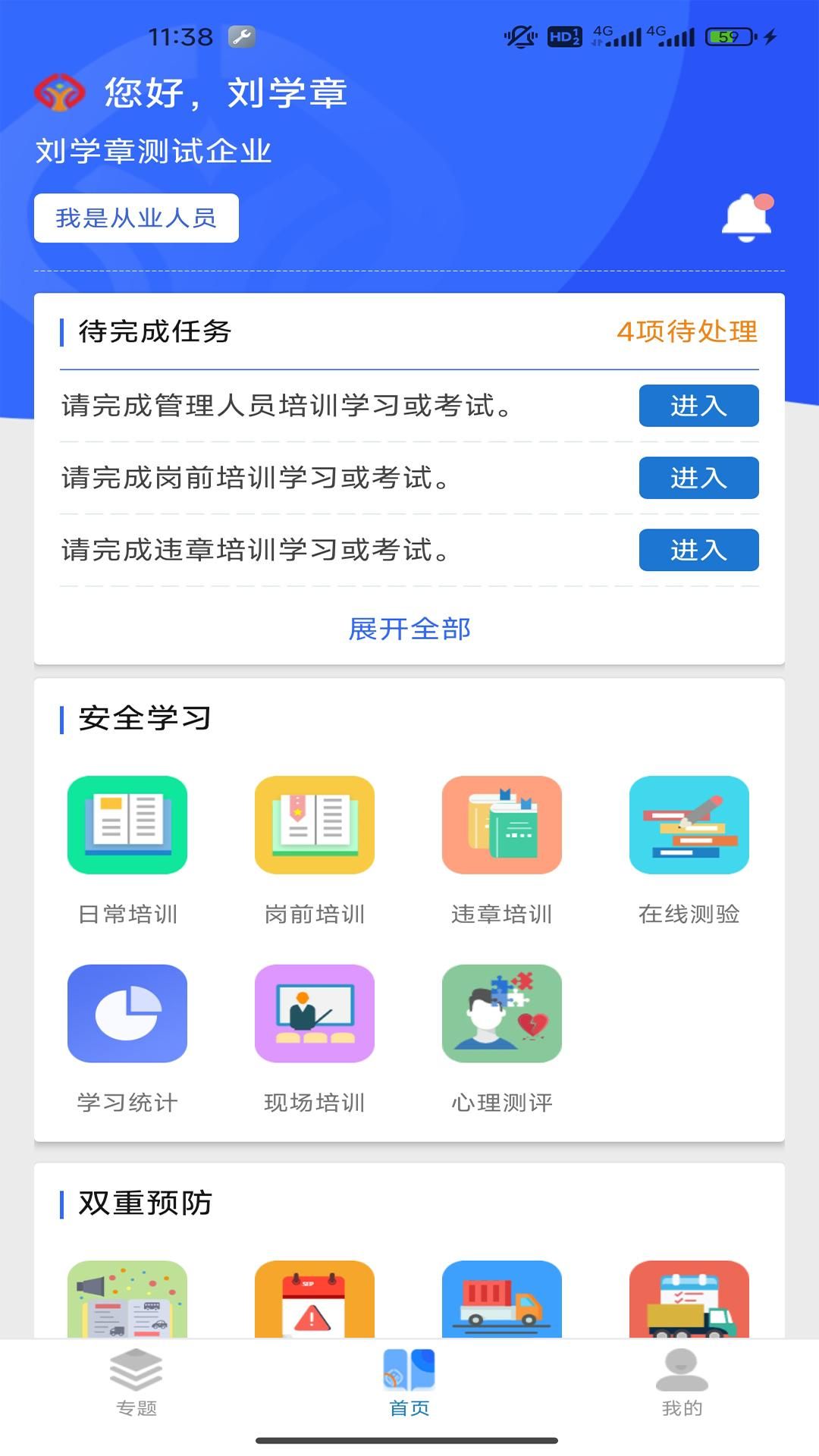The width and height of the screenshot is (819, 1456).
Task: Tap the 我是从业人员 role button
Action: pos(135,218)
